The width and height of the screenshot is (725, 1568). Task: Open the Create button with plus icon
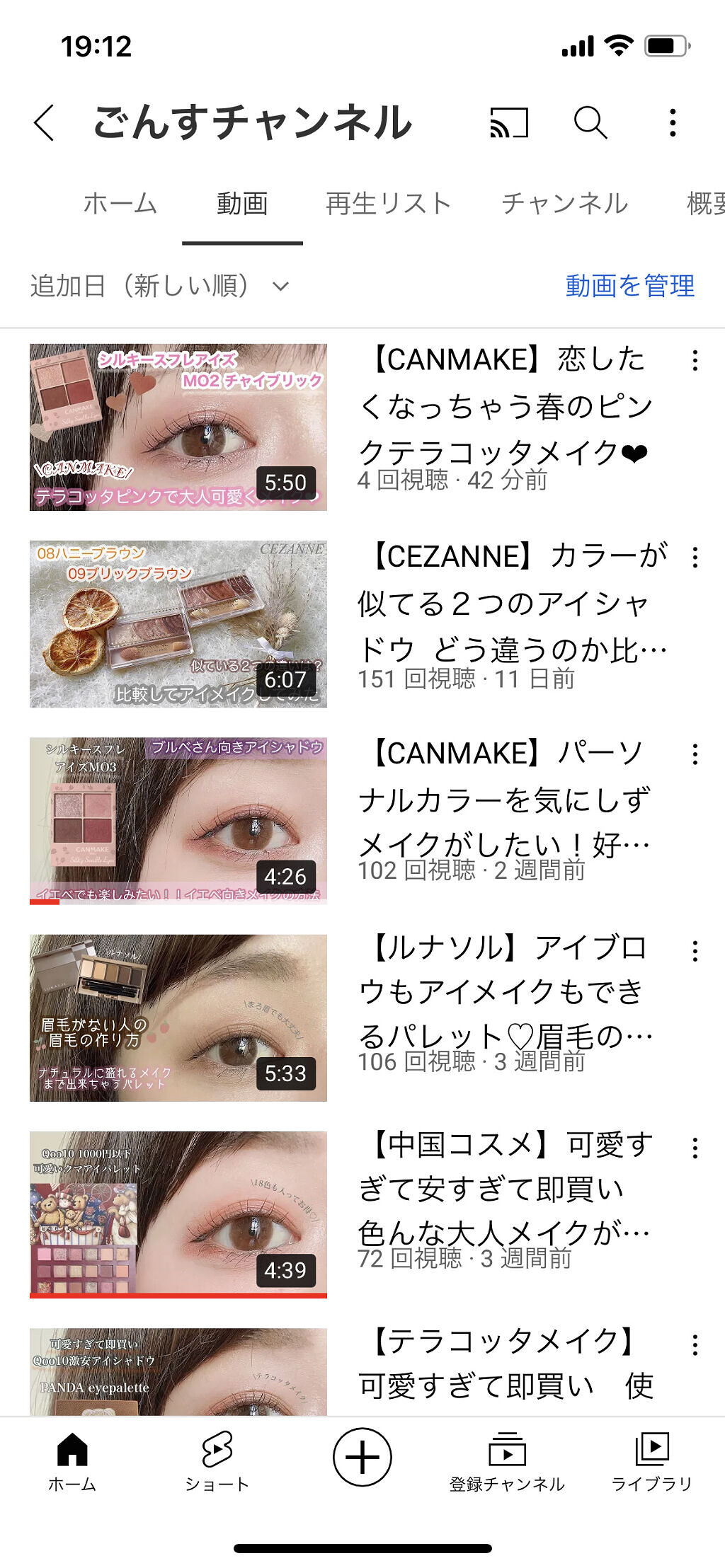pyautogui.click(x=362, y=1451)
